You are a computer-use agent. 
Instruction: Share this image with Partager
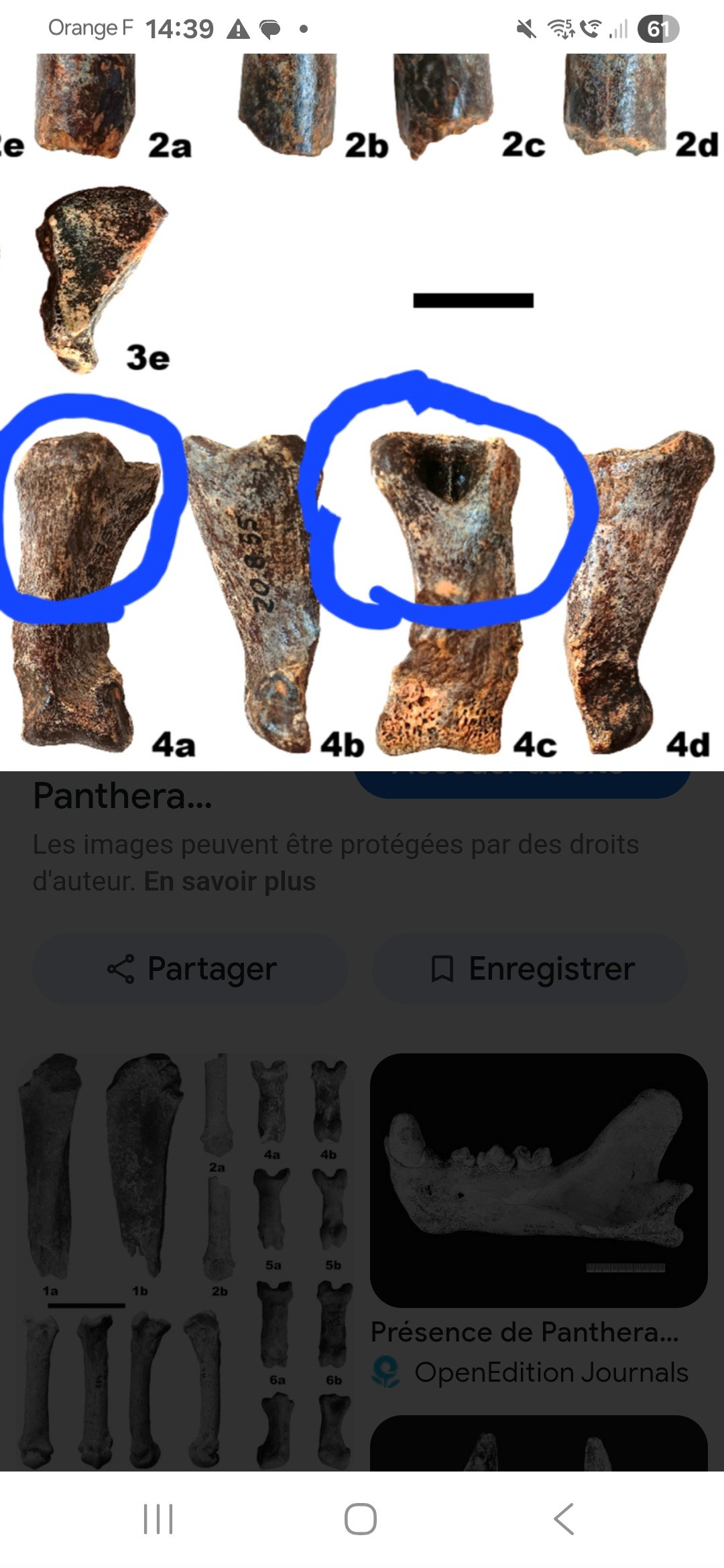pyautogui.click(x=190, y=969)
